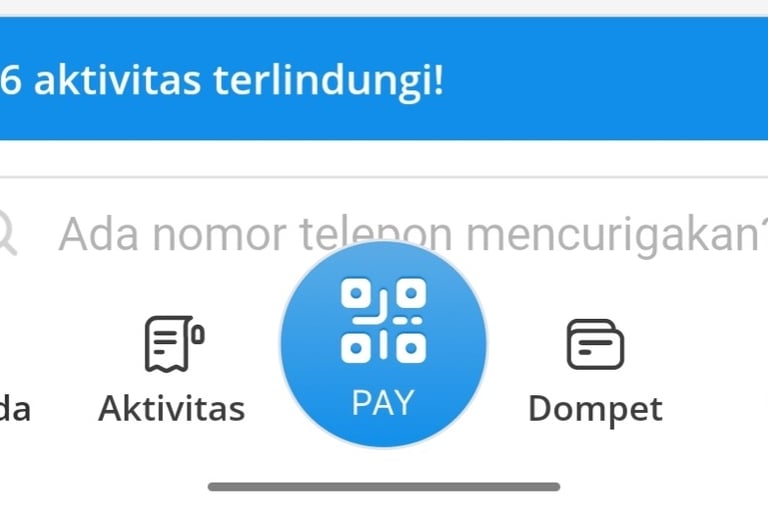The height and width of the screenshot is (512, 768).
Task: Open the PAY QR scanner
Action: 384,345
